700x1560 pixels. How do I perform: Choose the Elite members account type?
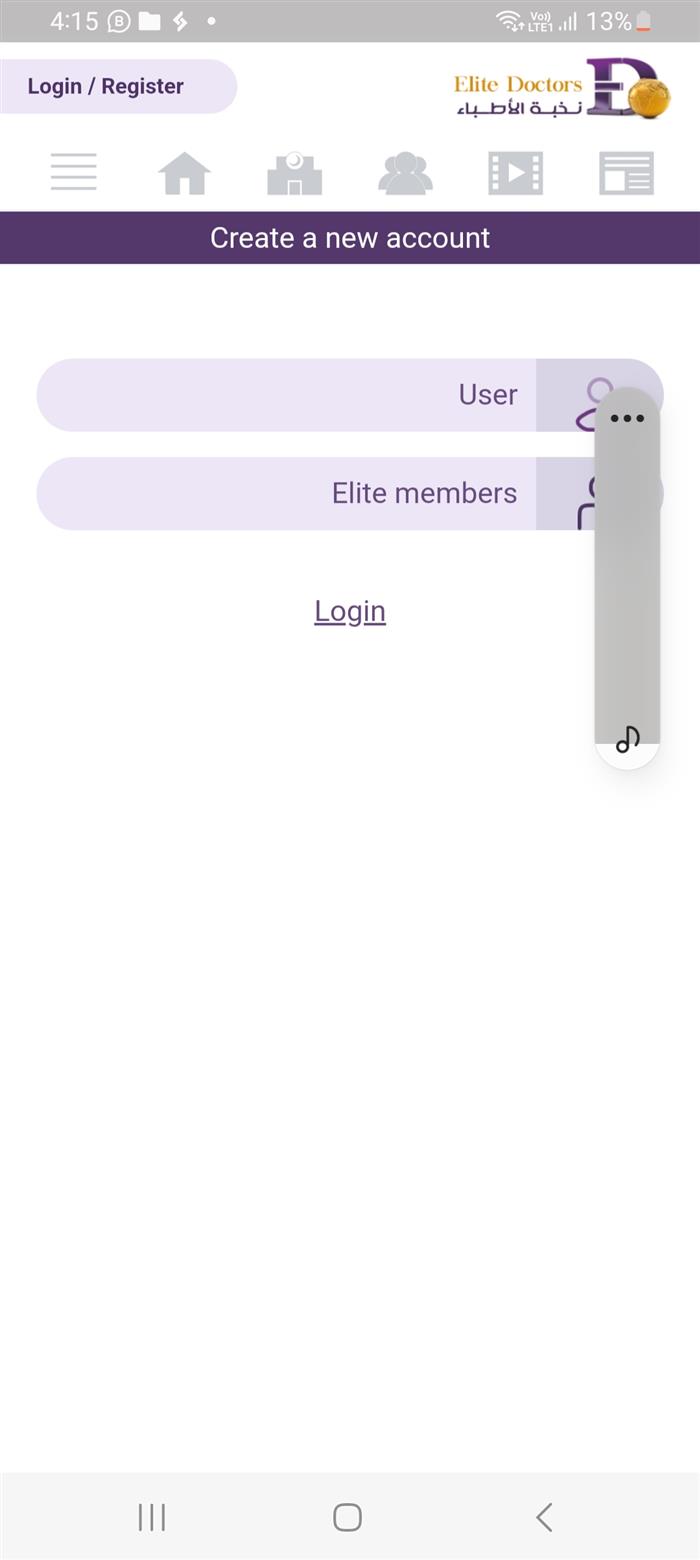tap(350, 493)
